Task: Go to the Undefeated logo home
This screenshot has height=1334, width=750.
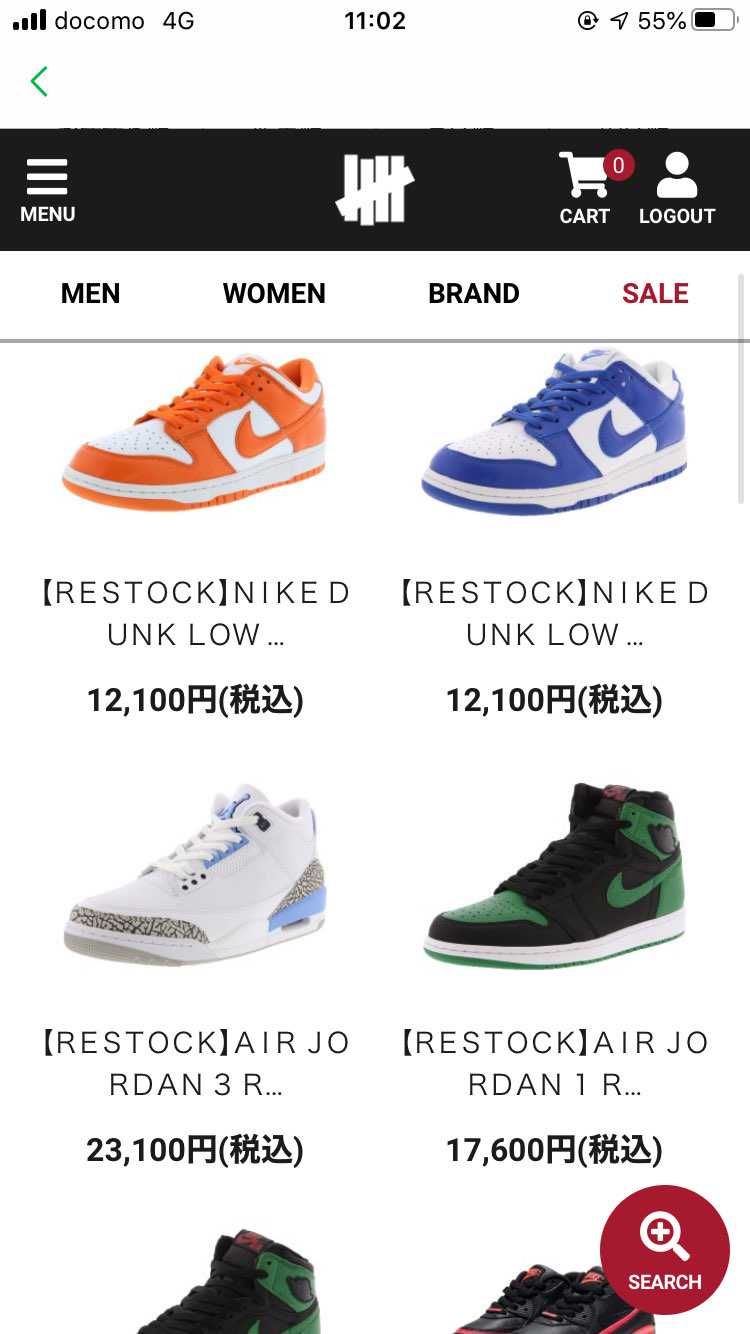Action: click(374, 189)
